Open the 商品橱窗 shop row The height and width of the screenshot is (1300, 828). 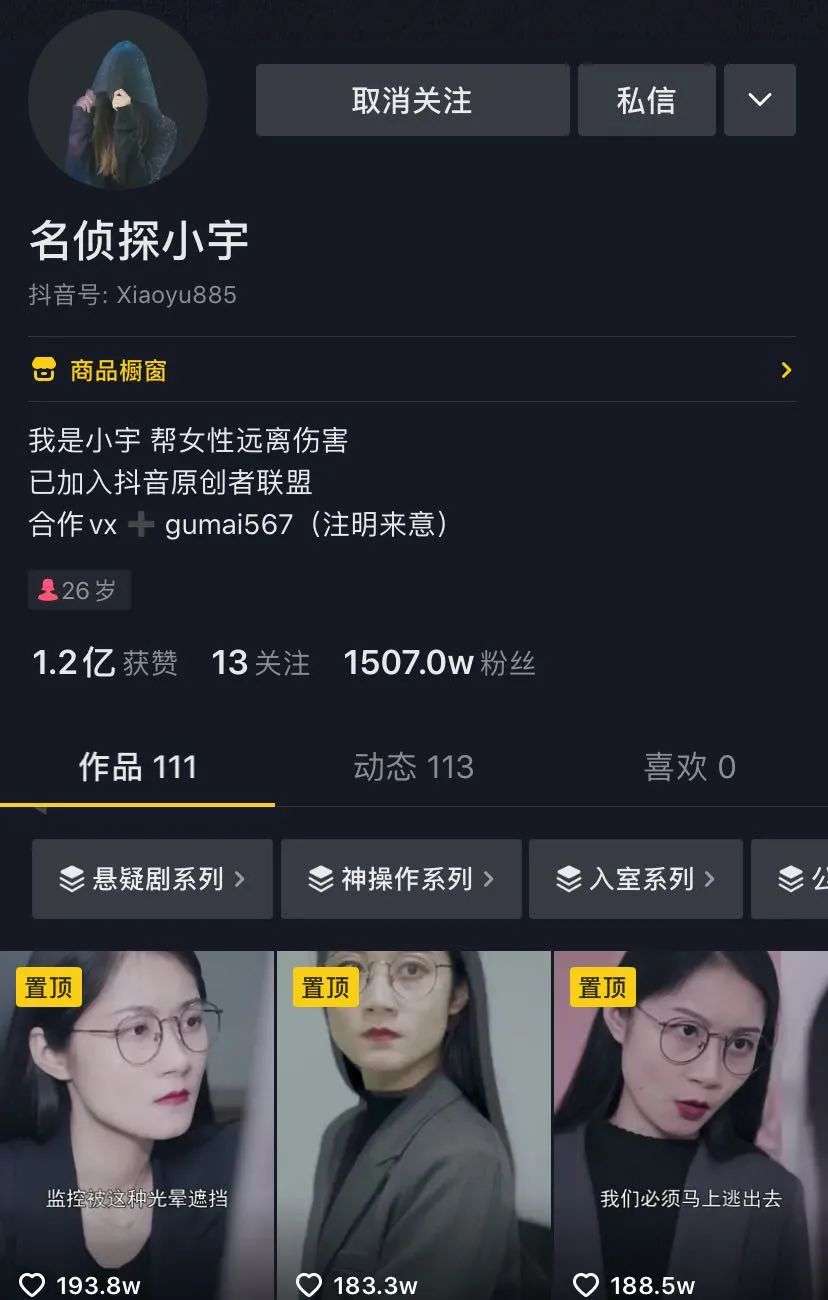tap(412, 370)
